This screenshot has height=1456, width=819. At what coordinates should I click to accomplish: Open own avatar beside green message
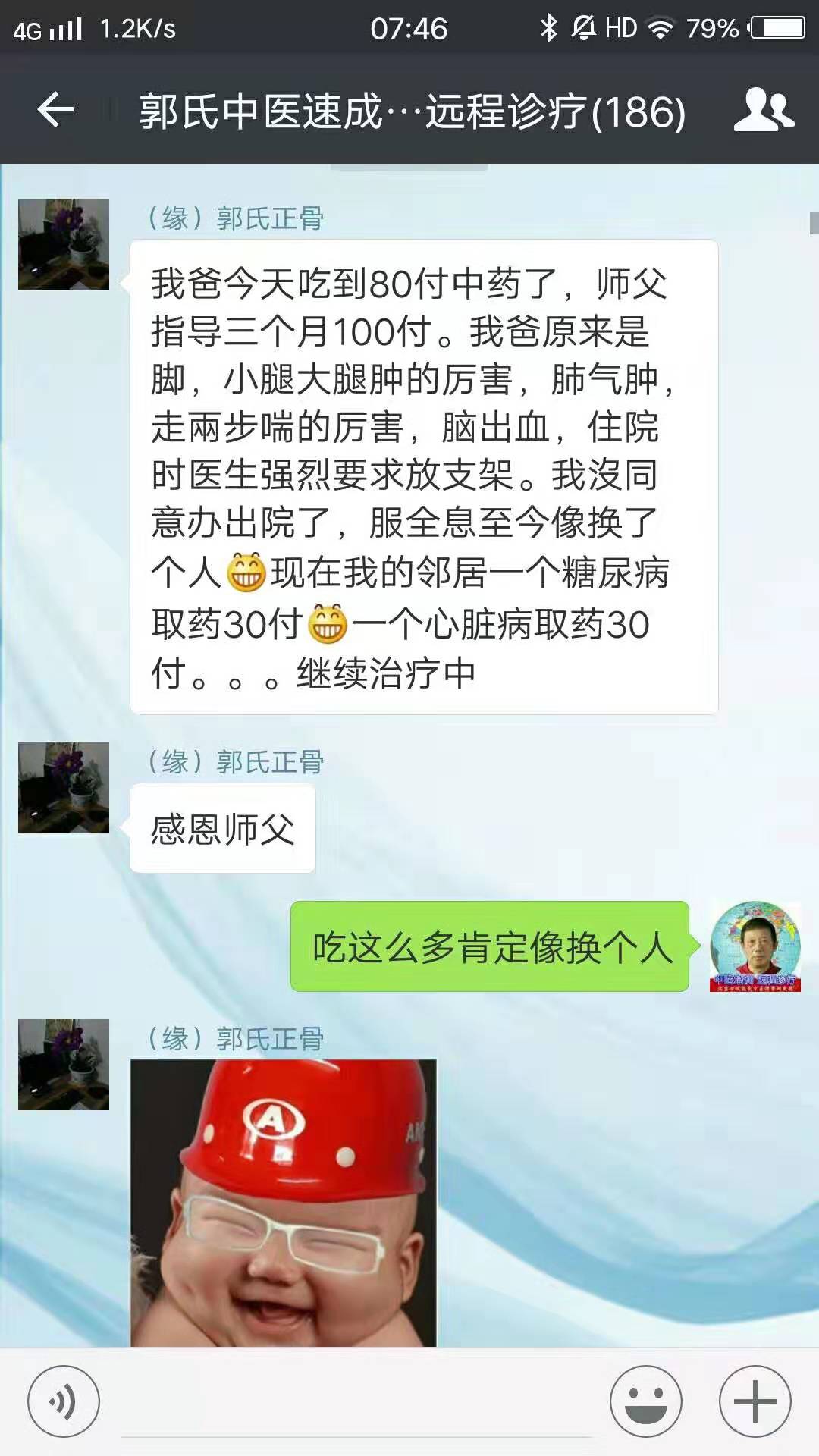pyautogui.click(x=755, y=946)
